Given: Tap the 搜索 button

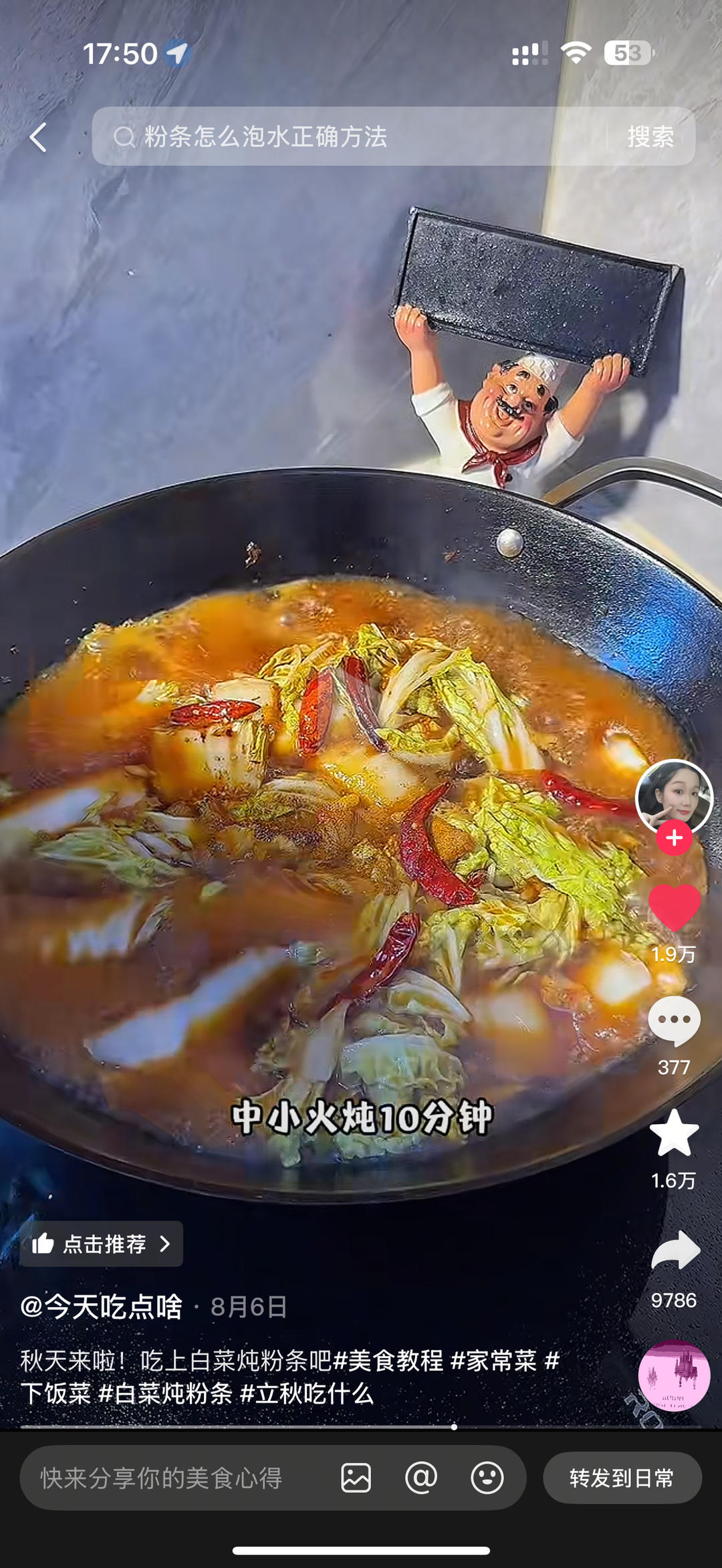Looking at the screenshot, I should pos(650,136).
